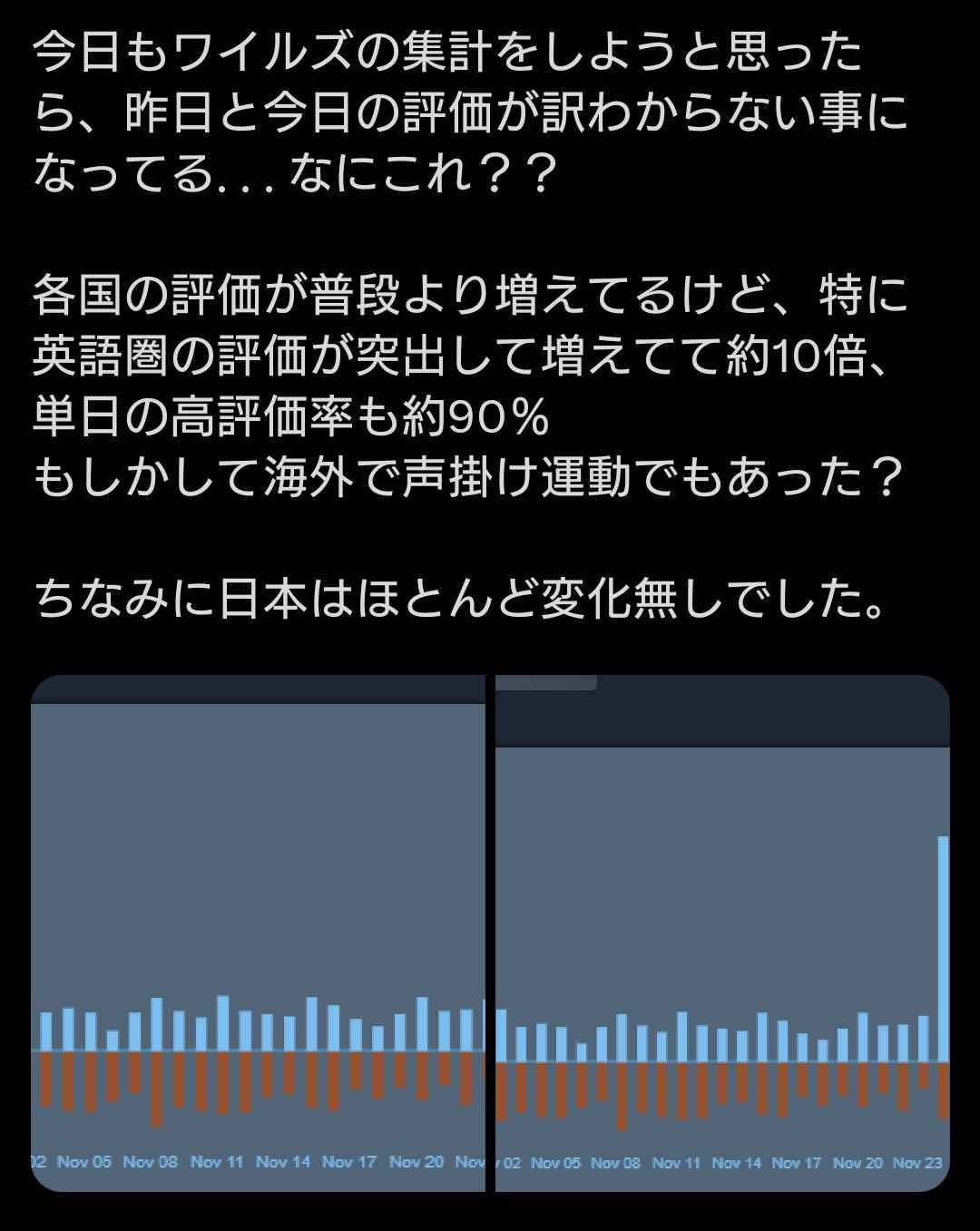Open the right chart image with the spike
The width and height of the screenshot is (980, 1231).
(x=722, y=933)
